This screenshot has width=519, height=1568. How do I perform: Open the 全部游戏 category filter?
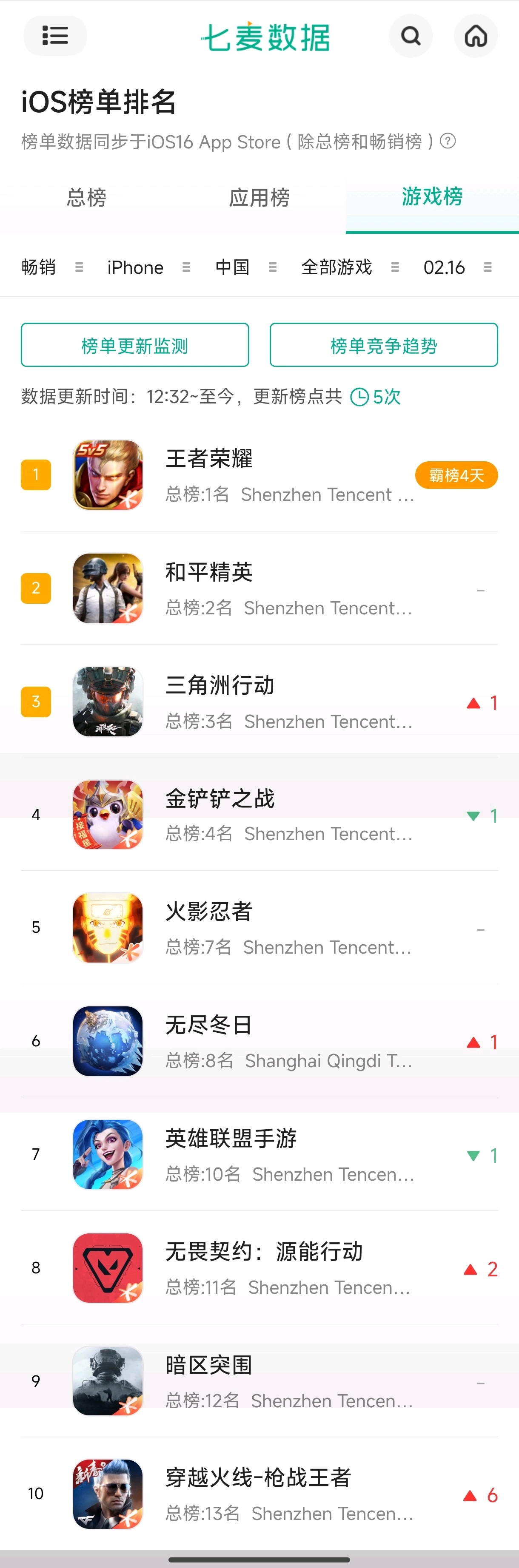(350, 267)
